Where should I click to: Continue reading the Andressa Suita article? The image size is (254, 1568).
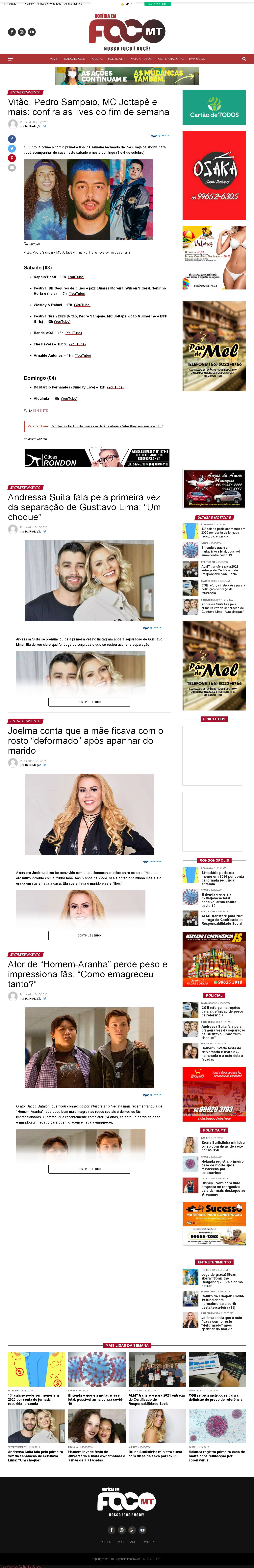(89, 702)
